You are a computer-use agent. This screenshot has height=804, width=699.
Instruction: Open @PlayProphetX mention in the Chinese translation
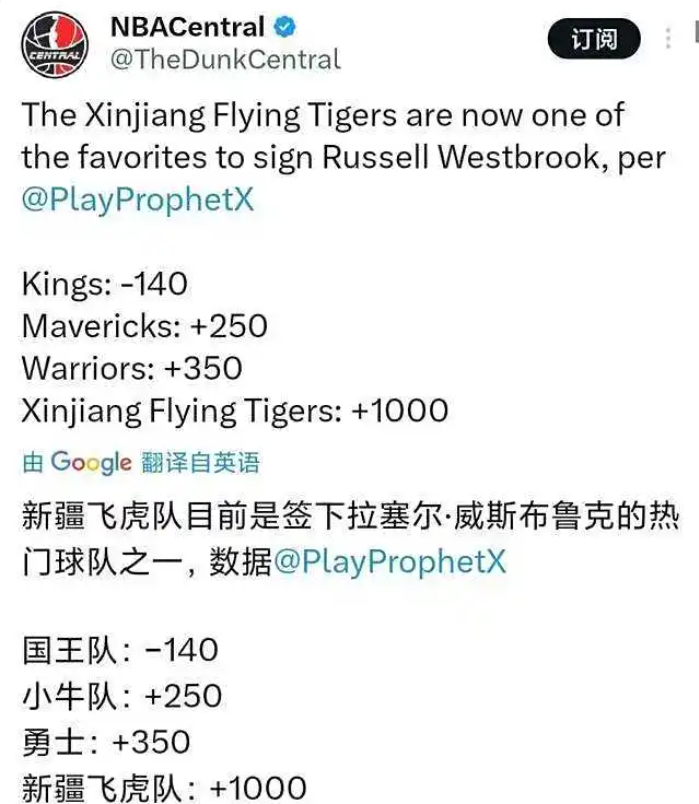(389, 562)
